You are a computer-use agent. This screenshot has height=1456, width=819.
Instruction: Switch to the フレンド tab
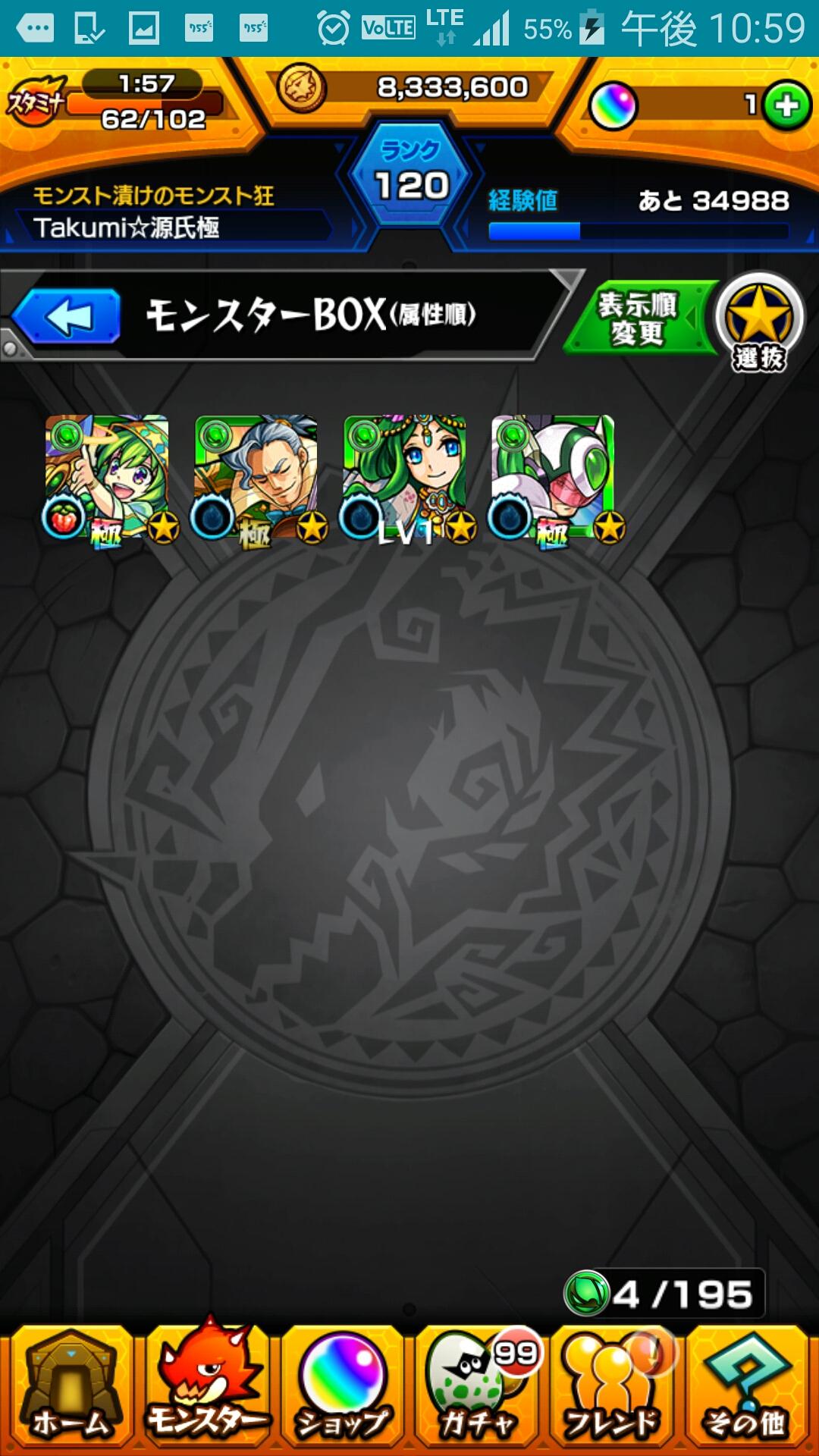pos(614,1388)
